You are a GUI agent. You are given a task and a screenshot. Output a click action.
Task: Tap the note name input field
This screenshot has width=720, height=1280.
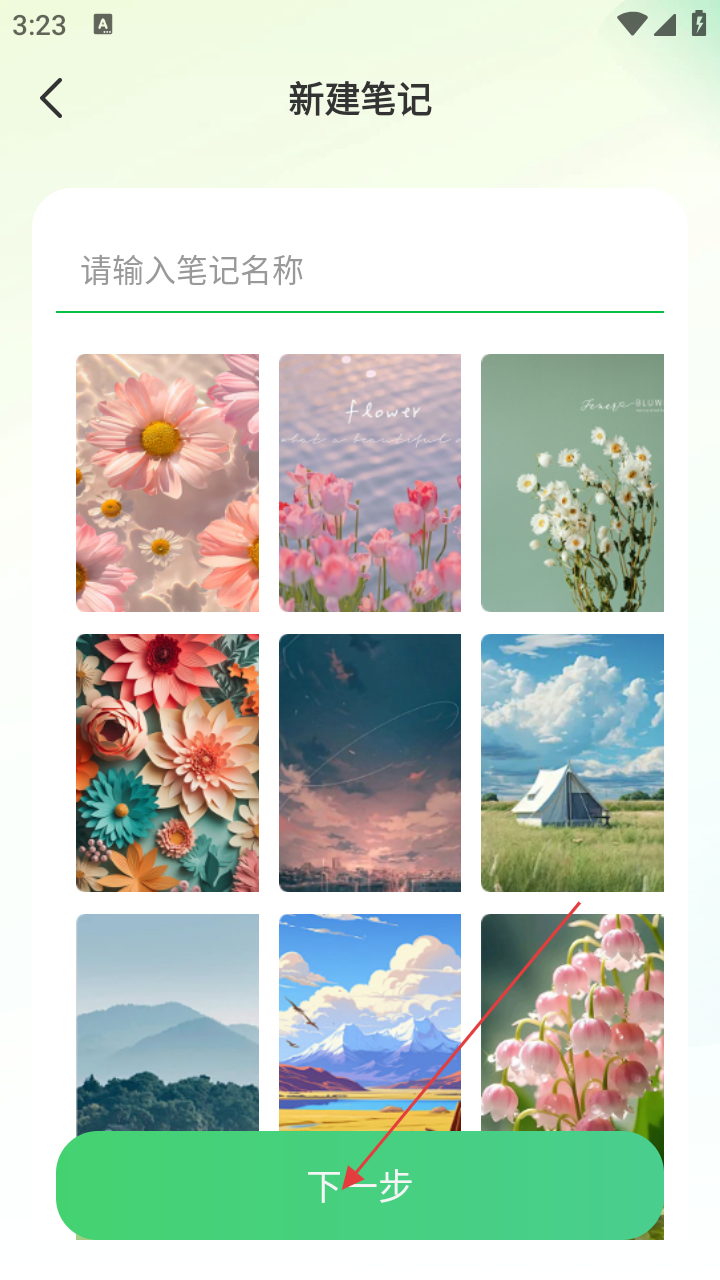[x=358, y=271]
